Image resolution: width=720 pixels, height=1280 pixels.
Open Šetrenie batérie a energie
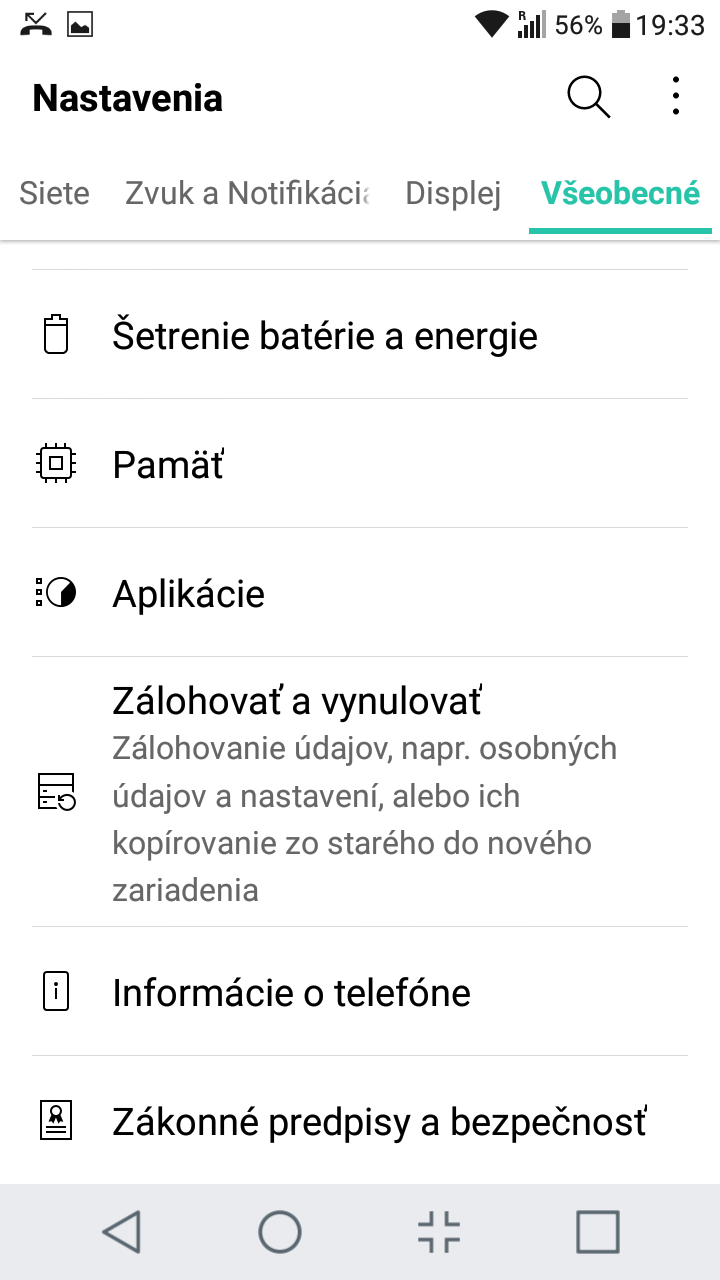pos(360,335)
